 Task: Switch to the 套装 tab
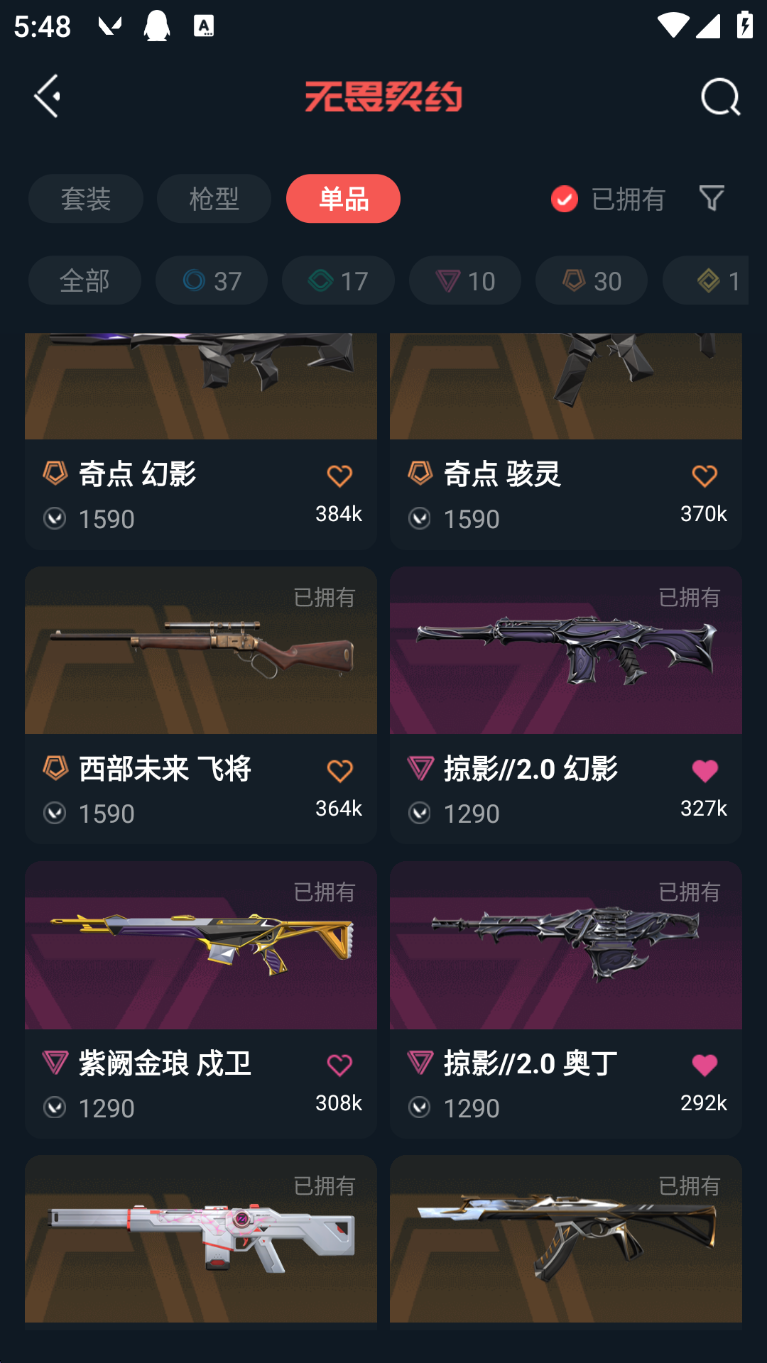point(86,198)
